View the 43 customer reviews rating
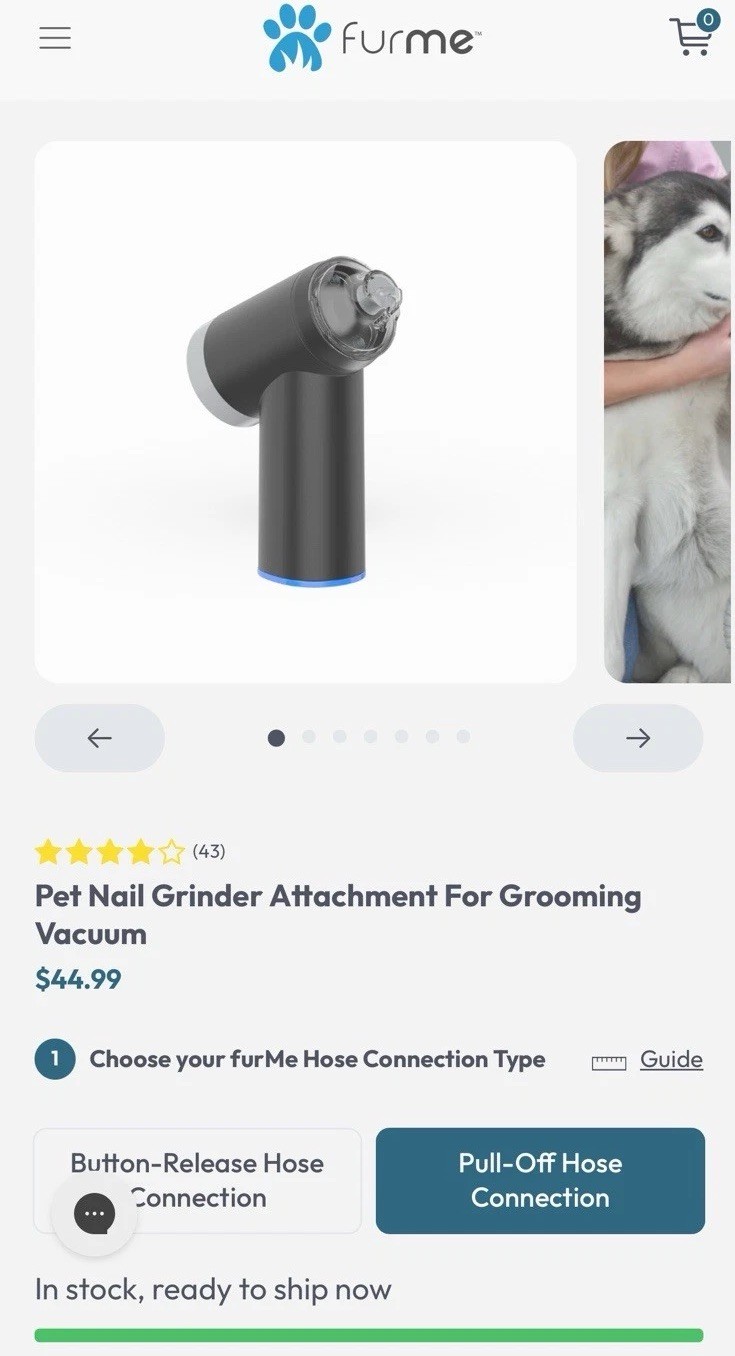The width and height of the screenshot is (735, 1356). tap(130, 852)
